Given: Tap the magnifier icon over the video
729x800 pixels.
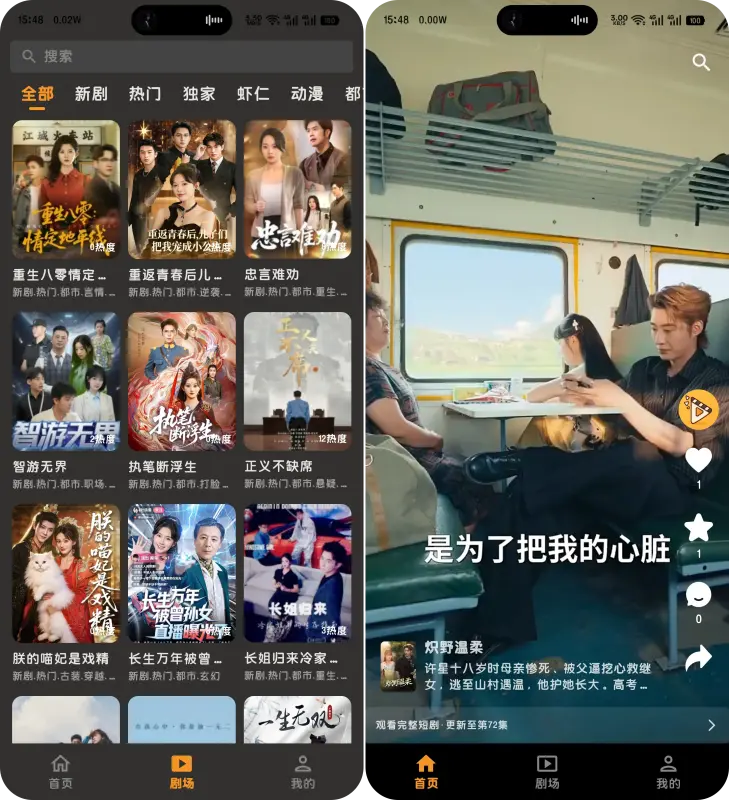Looking at the screenshot, I should coord(701,62).
